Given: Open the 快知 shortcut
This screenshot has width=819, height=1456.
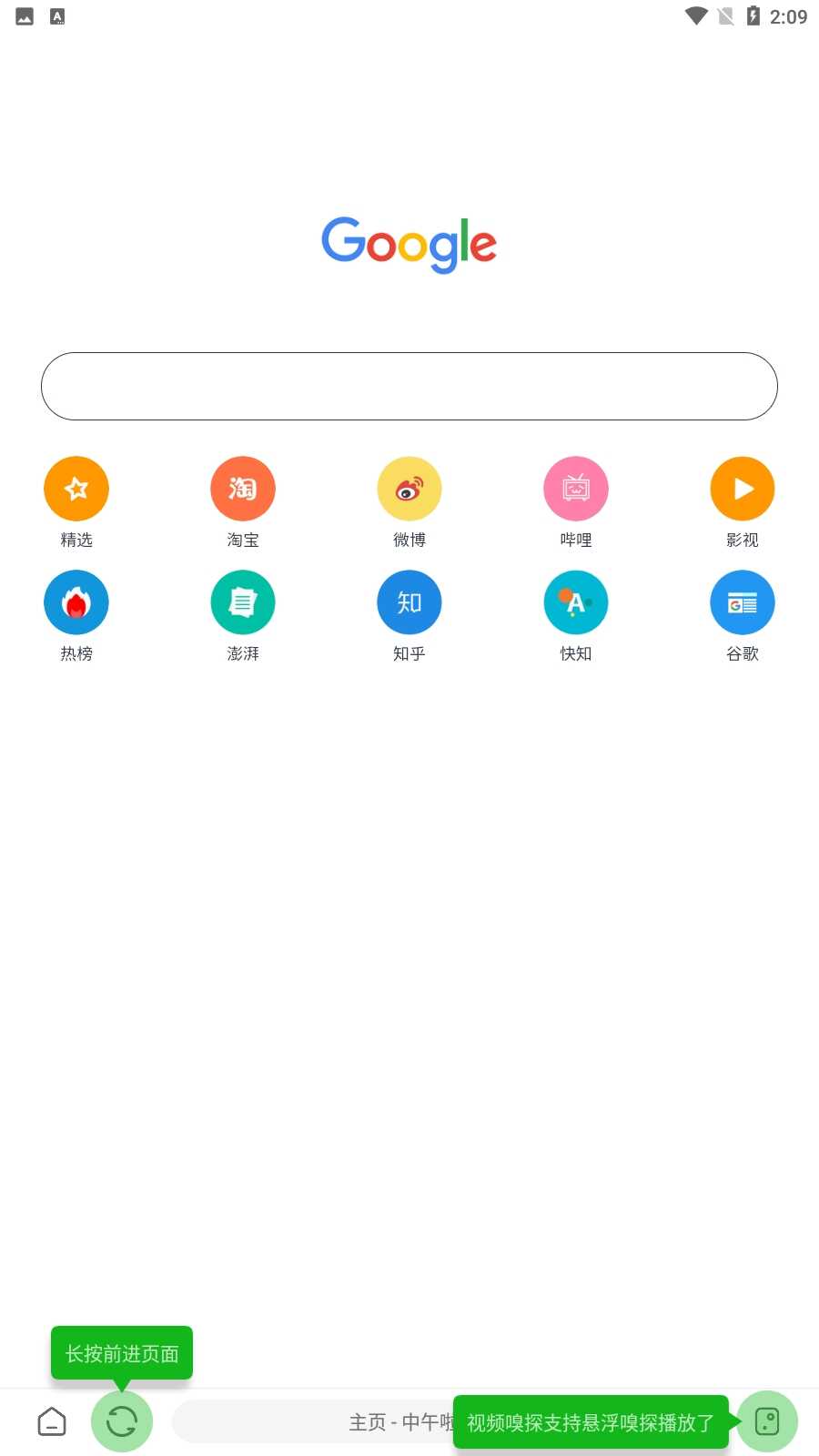Looking at the screenshot, I should tap(576, 602).
